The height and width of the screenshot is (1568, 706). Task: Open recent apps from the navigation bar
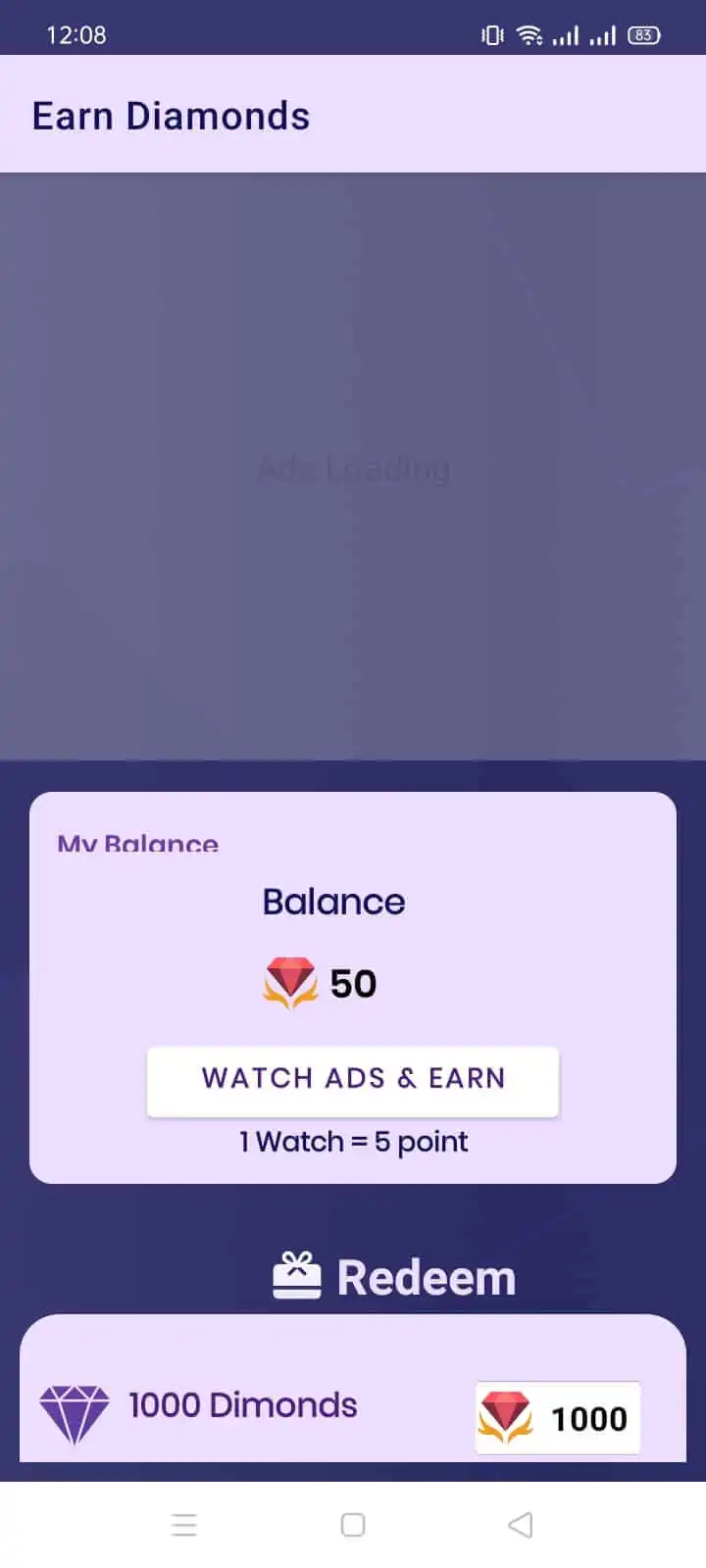click(184, 1525)
